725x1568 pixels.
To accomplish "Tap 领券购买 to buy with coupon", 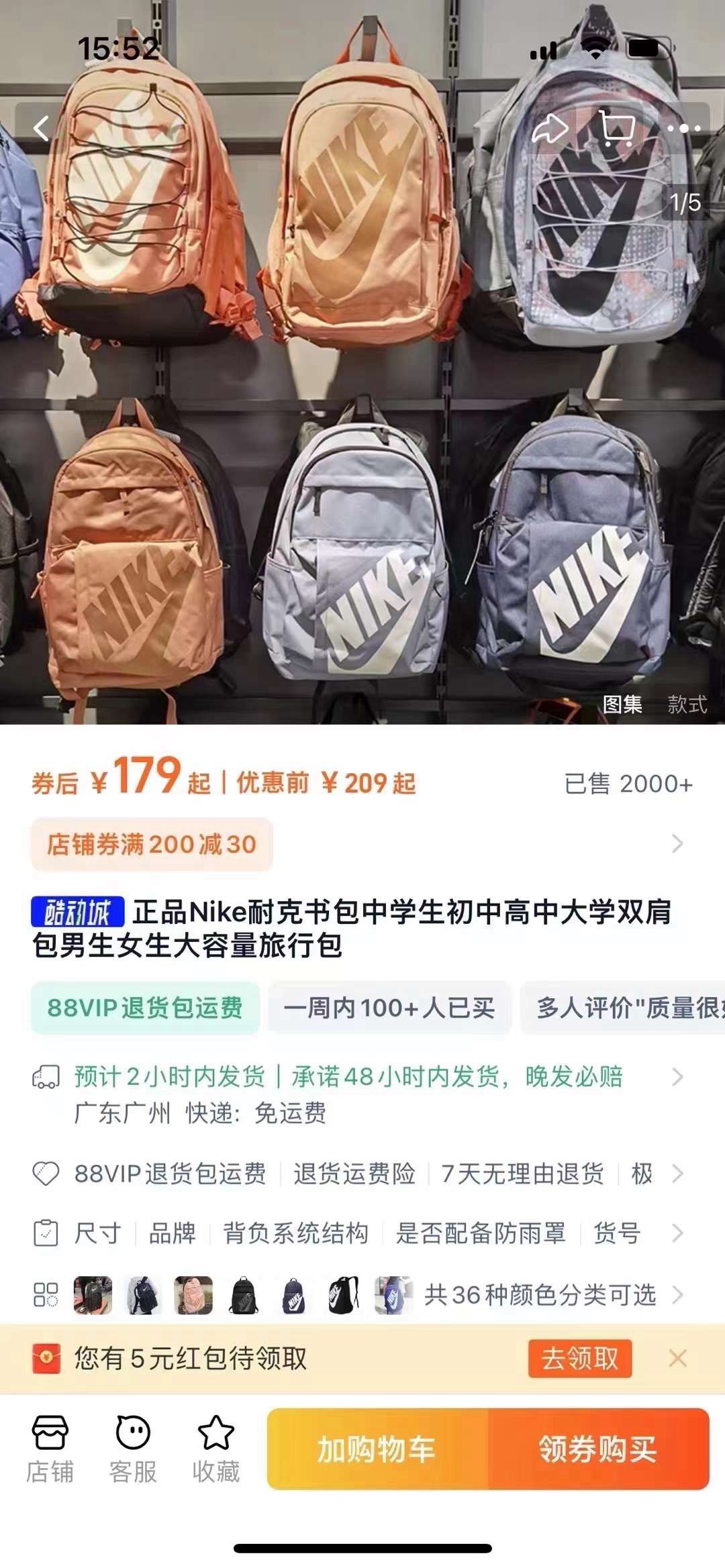I will coord(597,1449).
